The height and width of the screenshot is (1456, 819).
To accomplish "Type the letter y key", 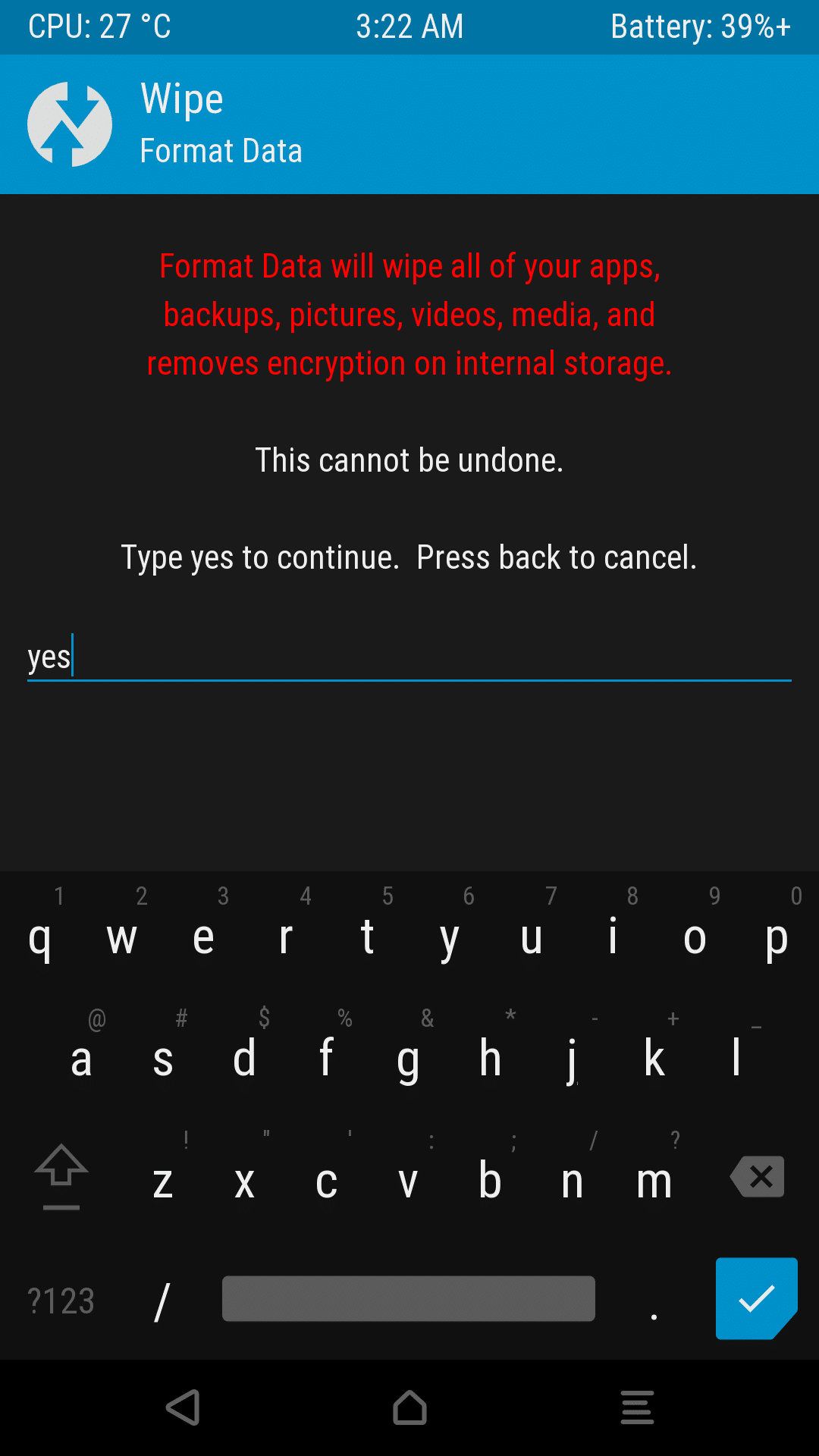I will tap(450, 939).
